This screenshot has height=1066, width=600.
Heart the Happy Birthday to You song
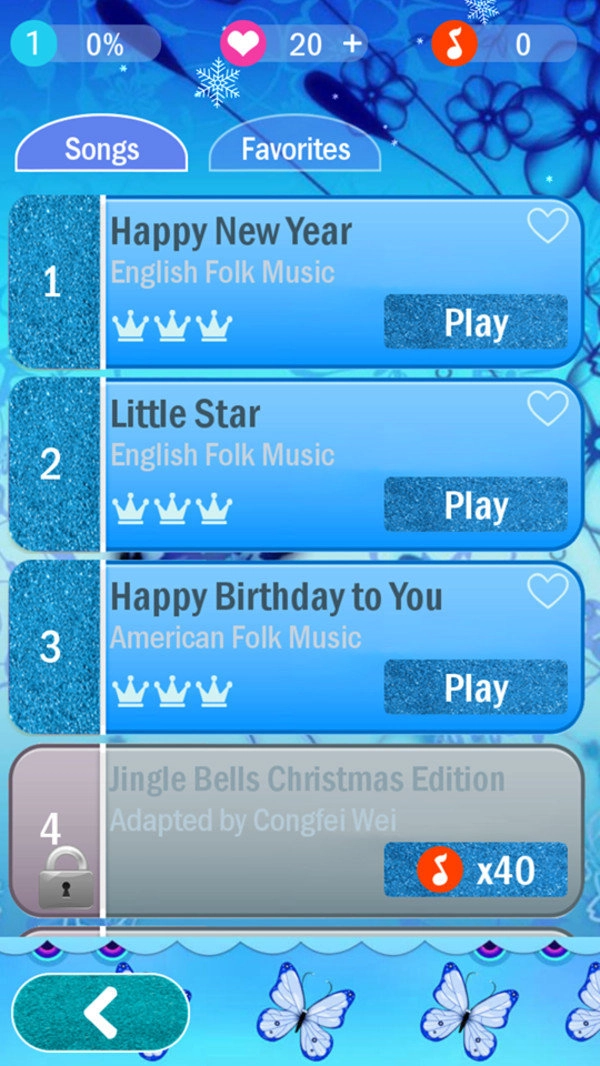pyautogui.click(x=547, y=591)
